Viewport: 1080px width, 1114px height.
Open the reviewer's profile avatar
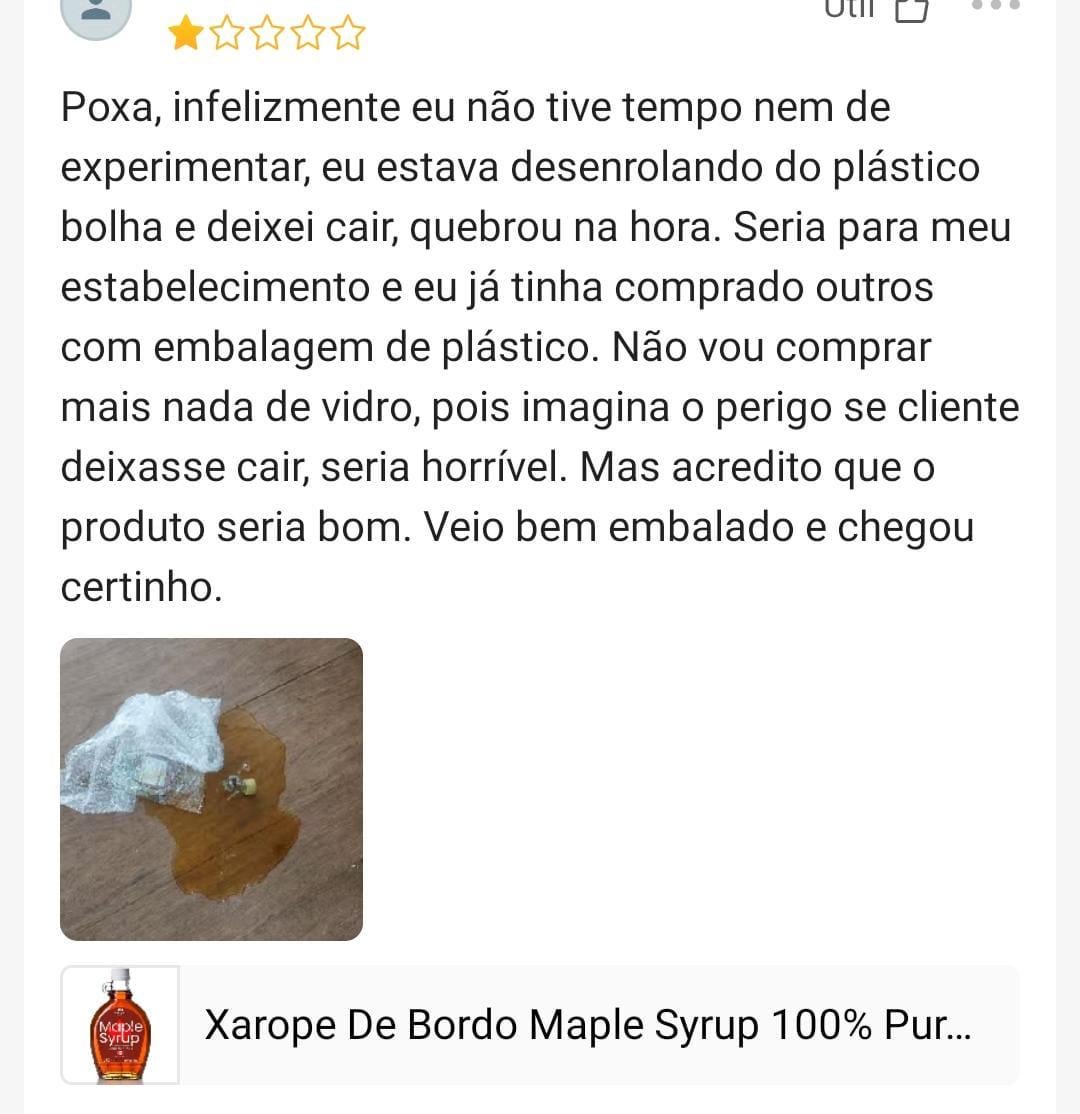[96, 12]
